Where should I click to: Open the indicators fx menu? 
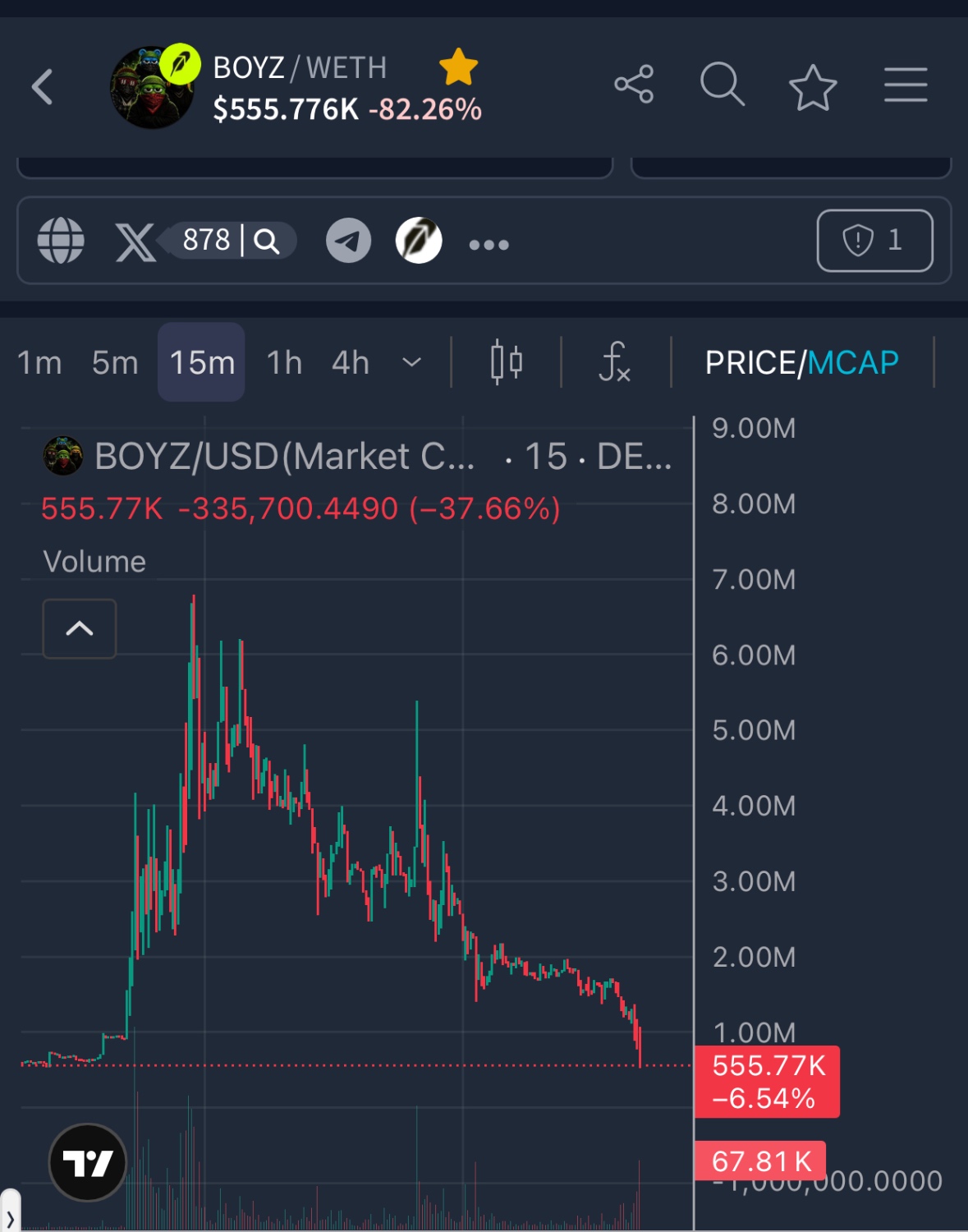[616, 362]
